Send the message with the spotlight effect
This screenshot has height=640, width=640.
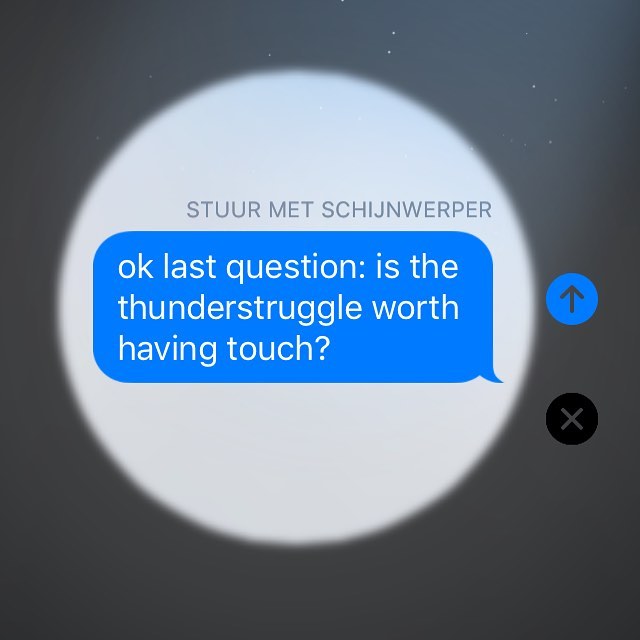(x=572, y=299)
